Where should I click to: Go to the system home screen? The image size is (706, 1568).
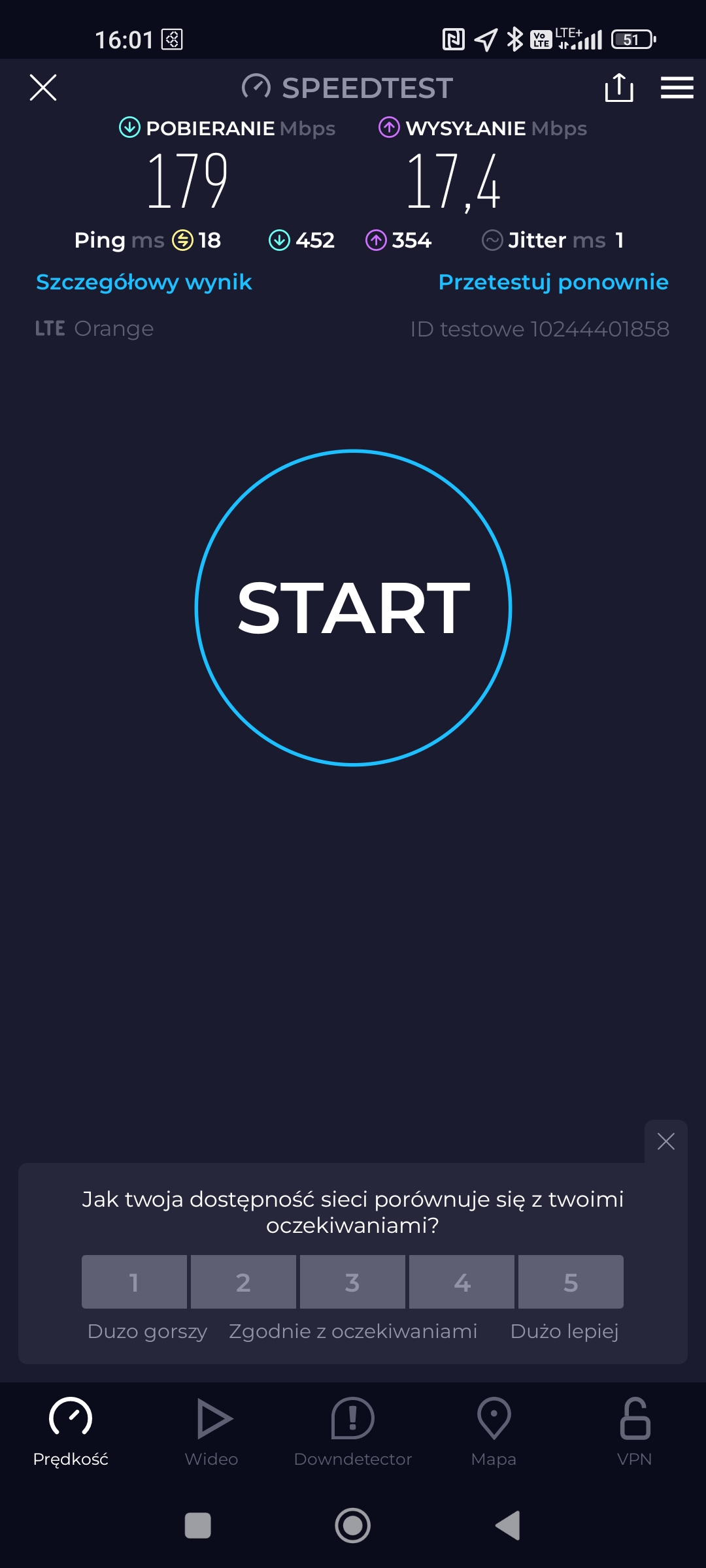[x=353, y=1526]
